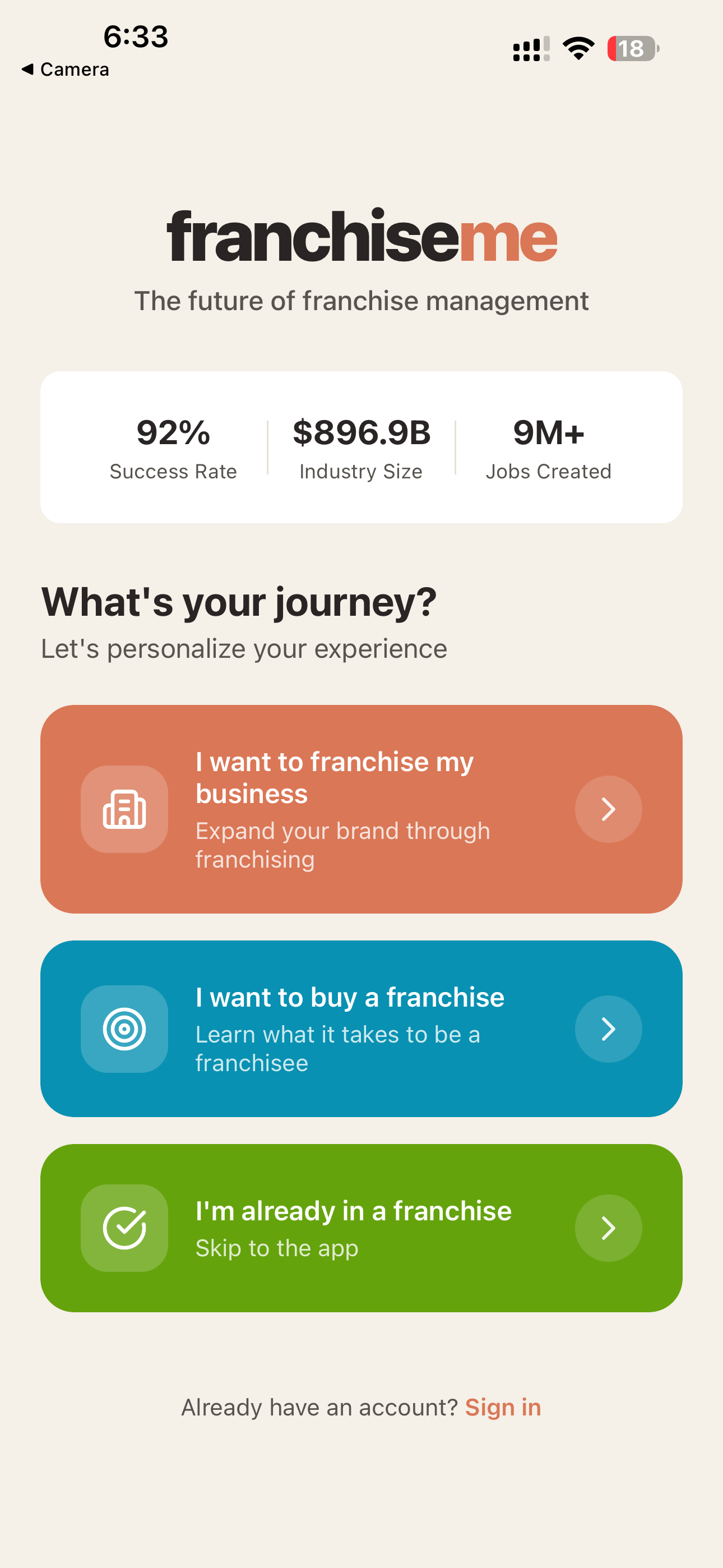Viewport: 723px width, 1568px height.
Task: Click the target icon on the blue franchise card
Action: [124, 1029]
